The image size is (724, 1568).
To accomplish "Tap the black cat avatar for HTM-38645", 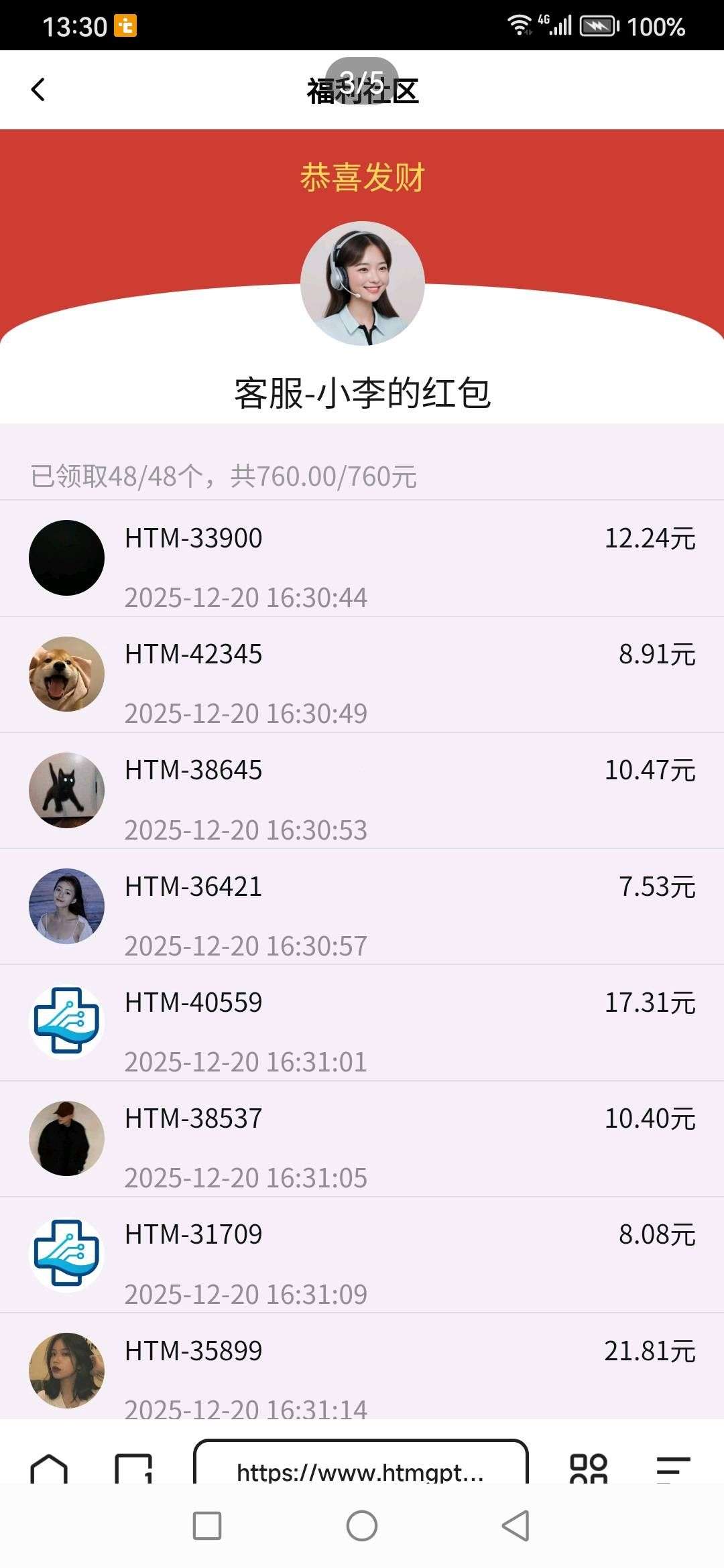I will tap(67, 789).
